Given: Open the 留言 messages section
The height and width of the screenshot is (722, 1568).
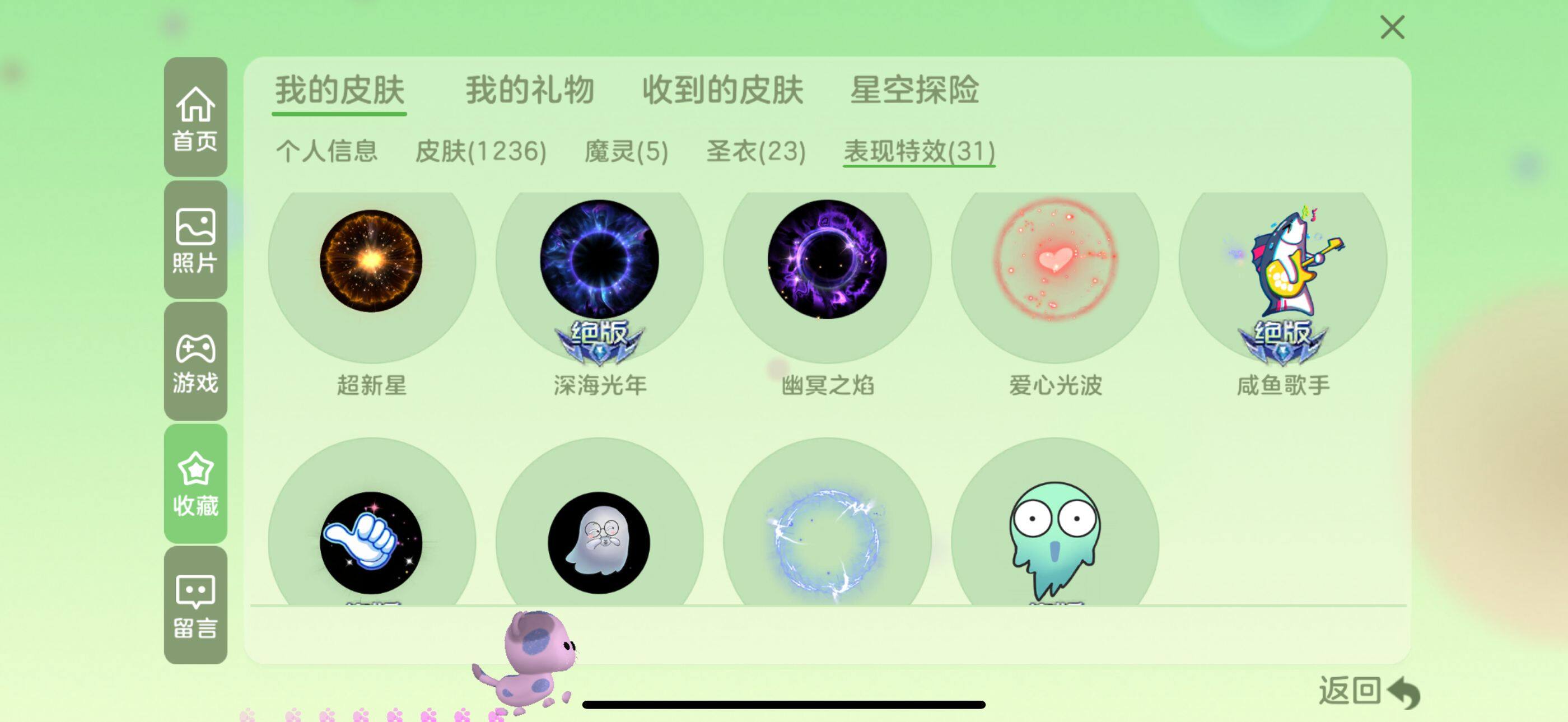Looking at the screenshot, I should 195,605.
